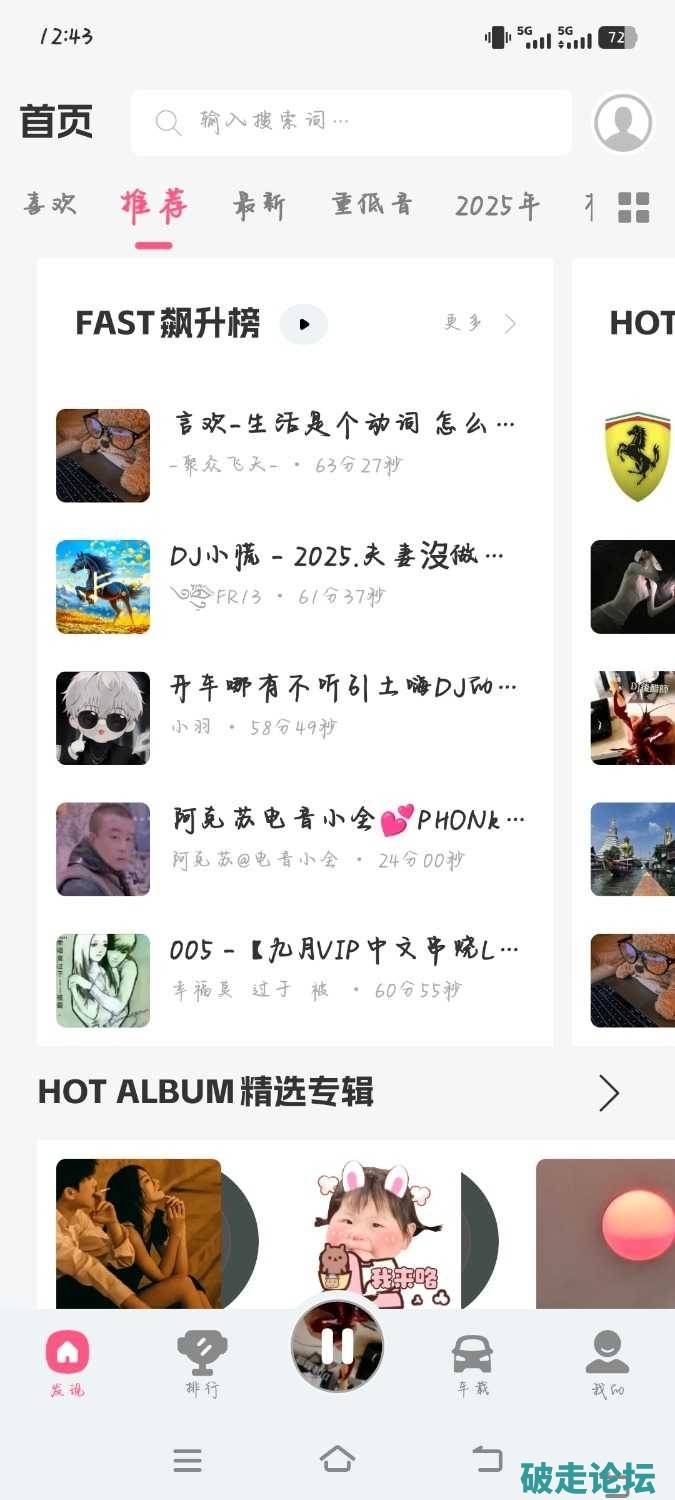Switch to the 重低音 tab
The width and height of the screenshot is (675, 1500).
click(x=372, y=206)
